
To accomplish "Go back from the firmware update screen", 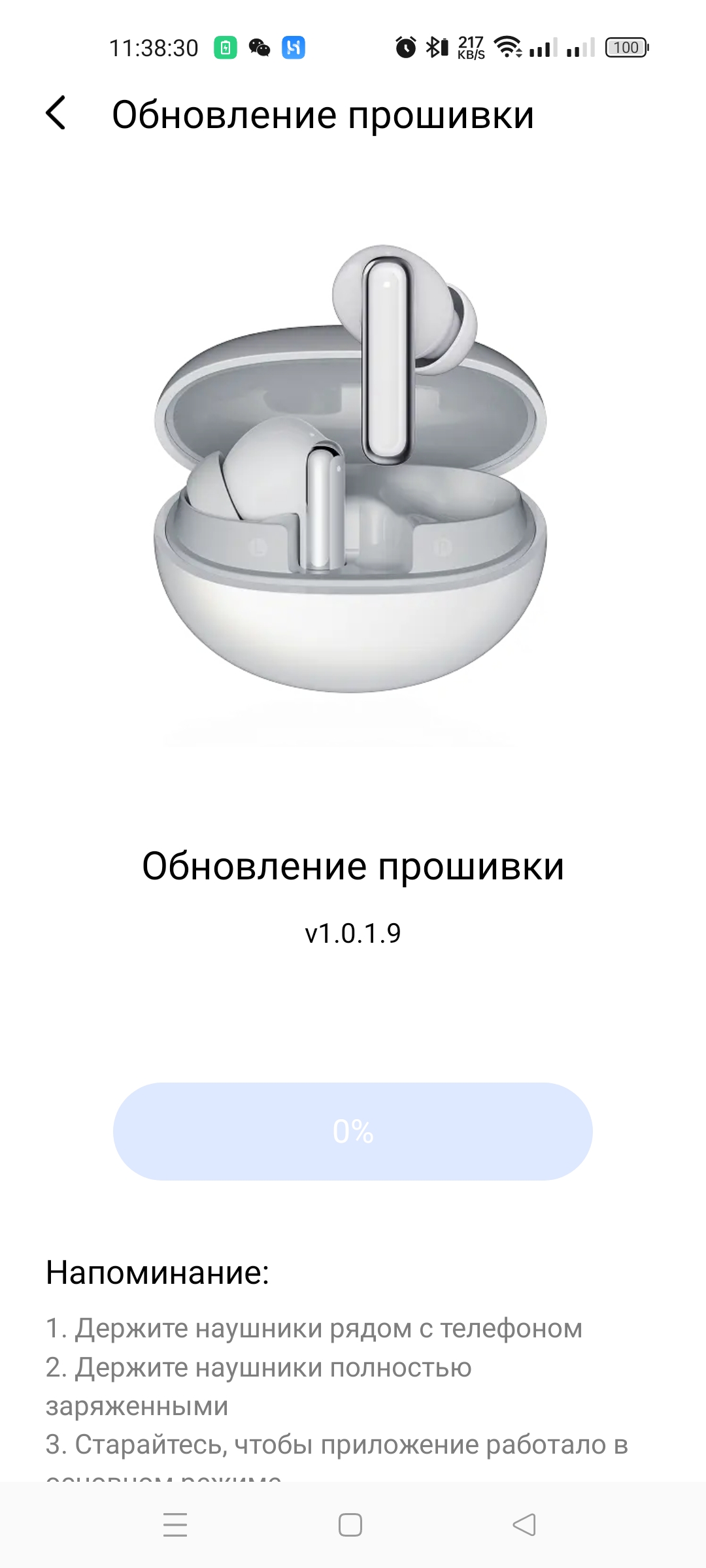I will coord(56,113).
